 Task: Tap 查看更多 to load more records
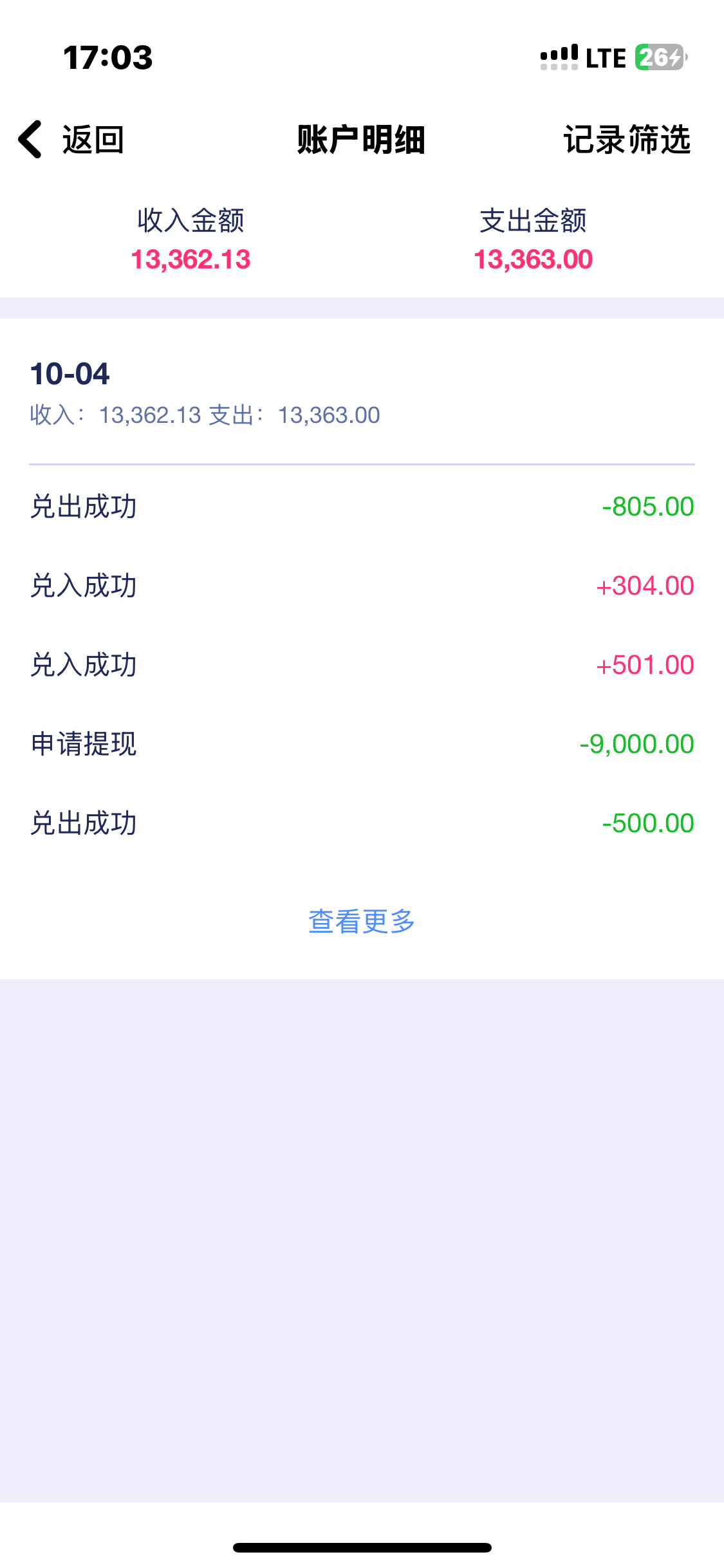pyautogui.click(x=362, y=921)
